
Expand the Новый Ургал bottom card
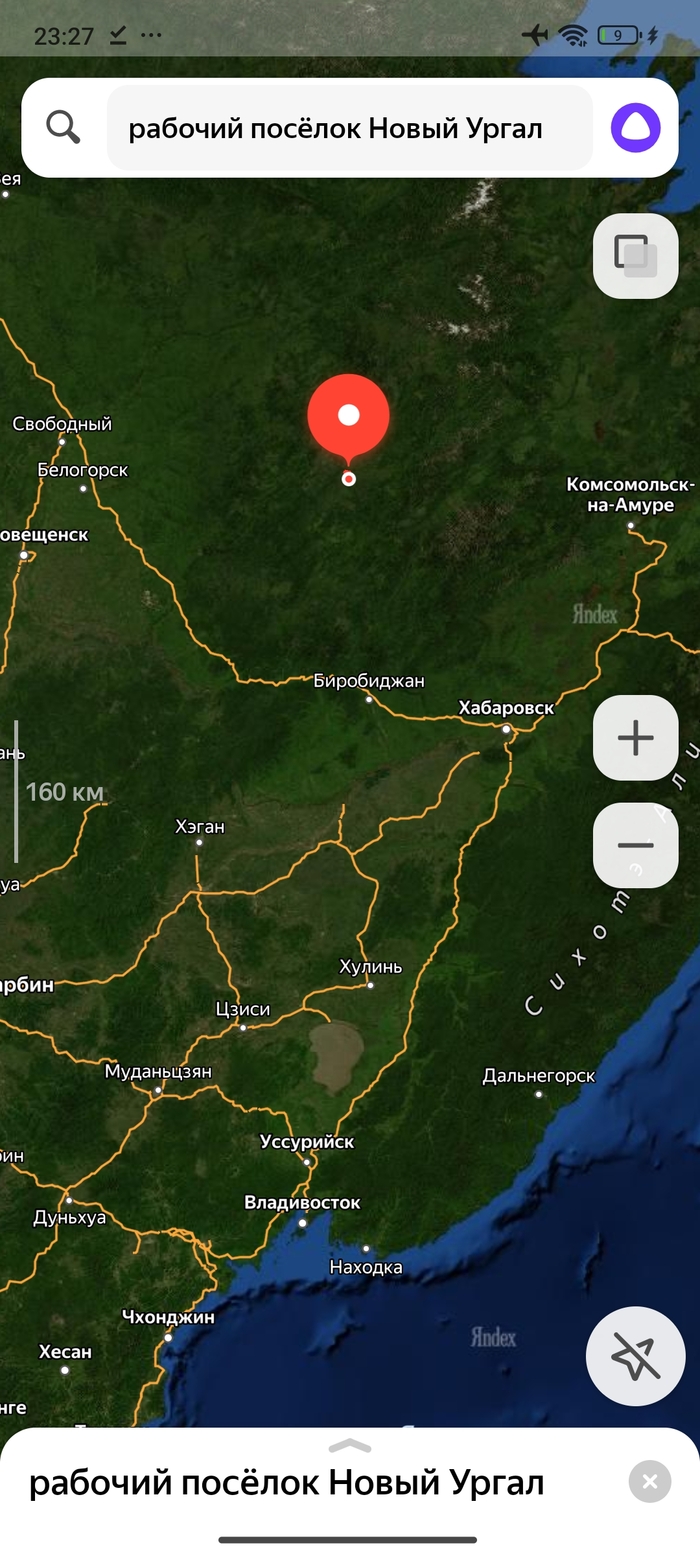[x=349, y=1446]
